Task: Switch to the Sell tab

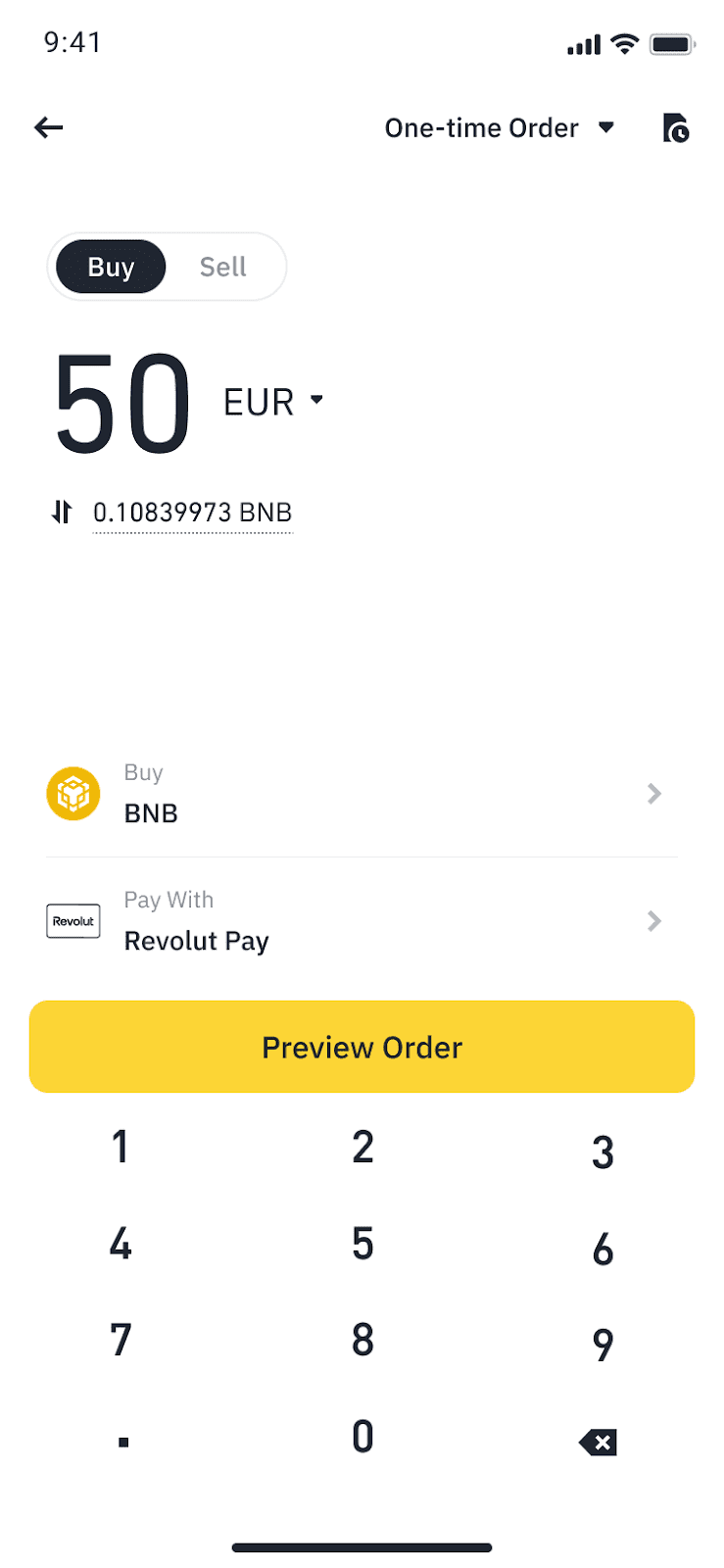Action: [x=223, y=266]
